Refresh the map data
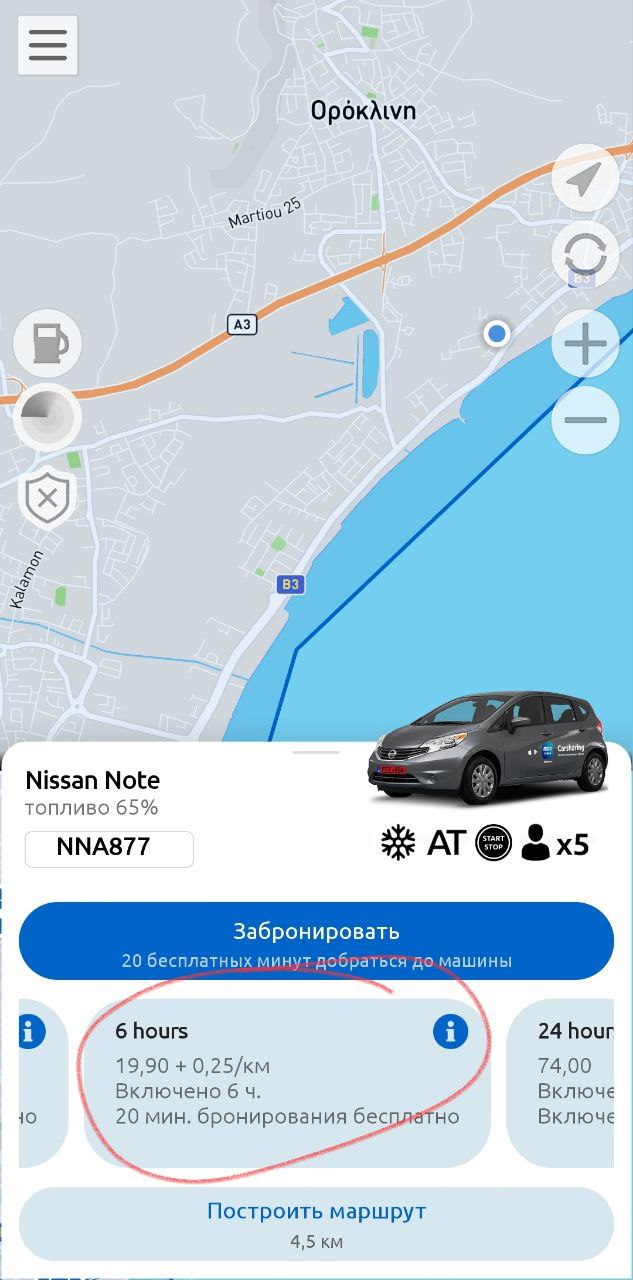633x1280 pixels. coord(585,253)
